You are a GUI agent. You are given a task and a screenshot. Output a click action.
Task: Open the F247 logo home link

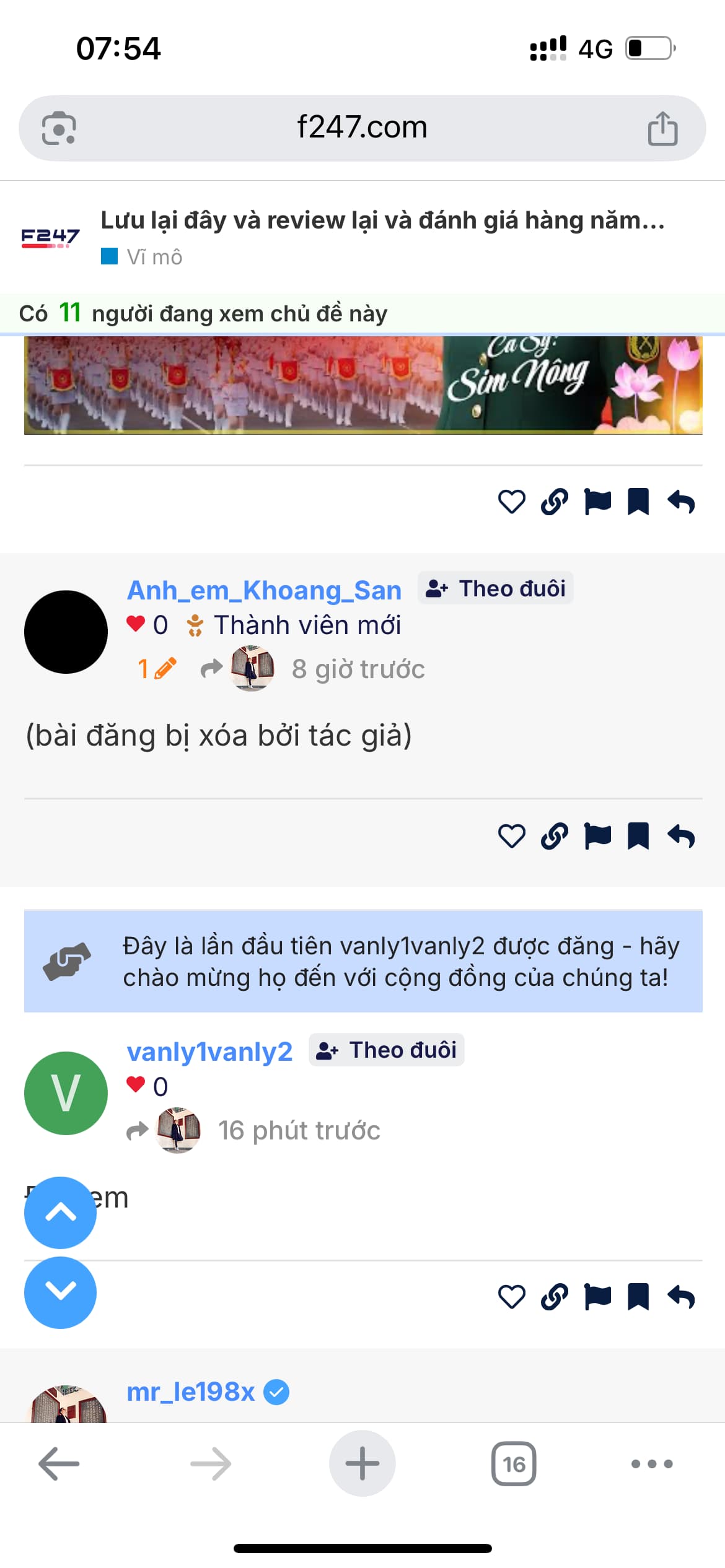tap(50, 237)
